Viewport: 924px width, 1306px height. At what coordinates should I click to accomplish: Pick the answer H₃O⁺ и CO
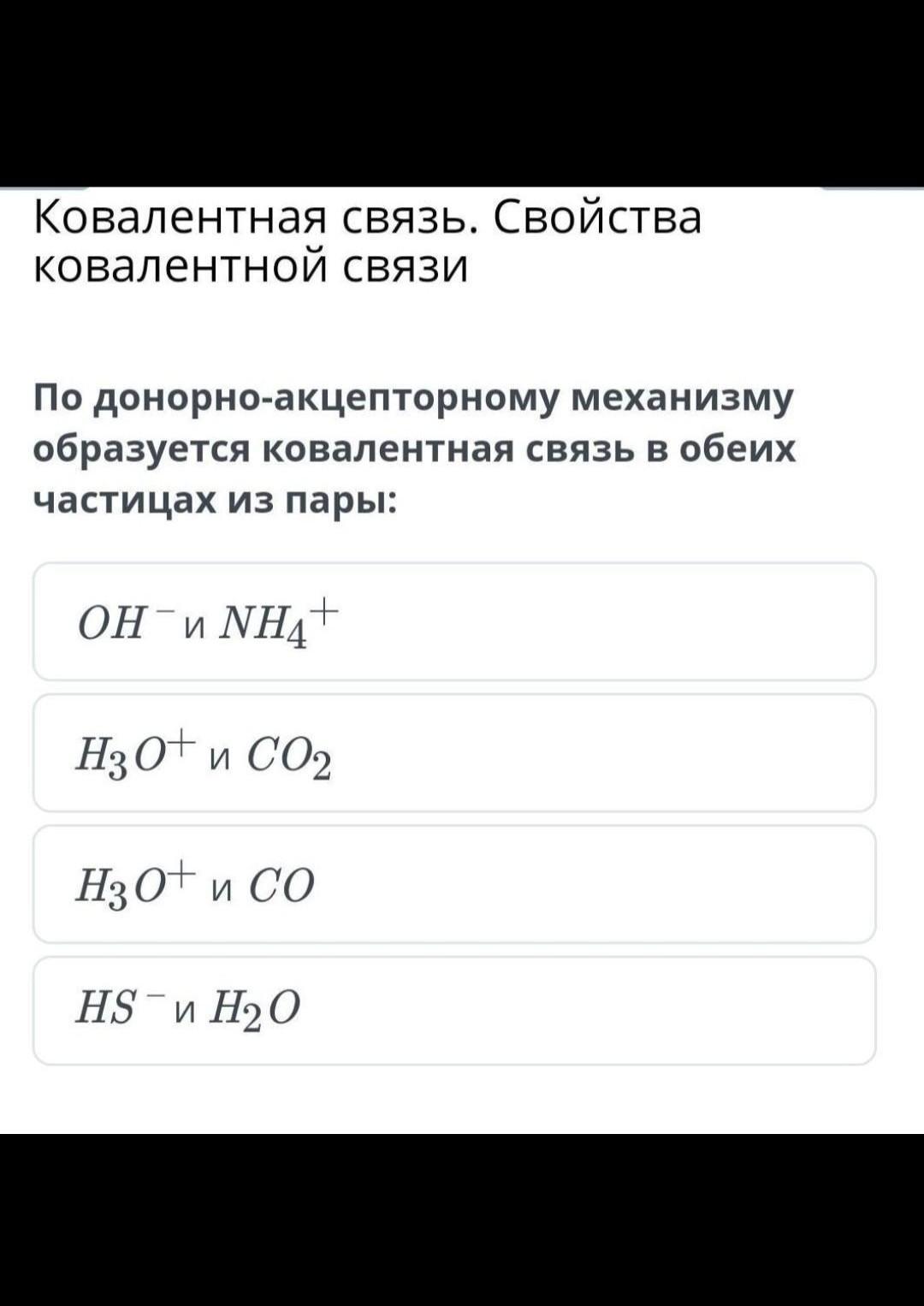coord(454,884)
